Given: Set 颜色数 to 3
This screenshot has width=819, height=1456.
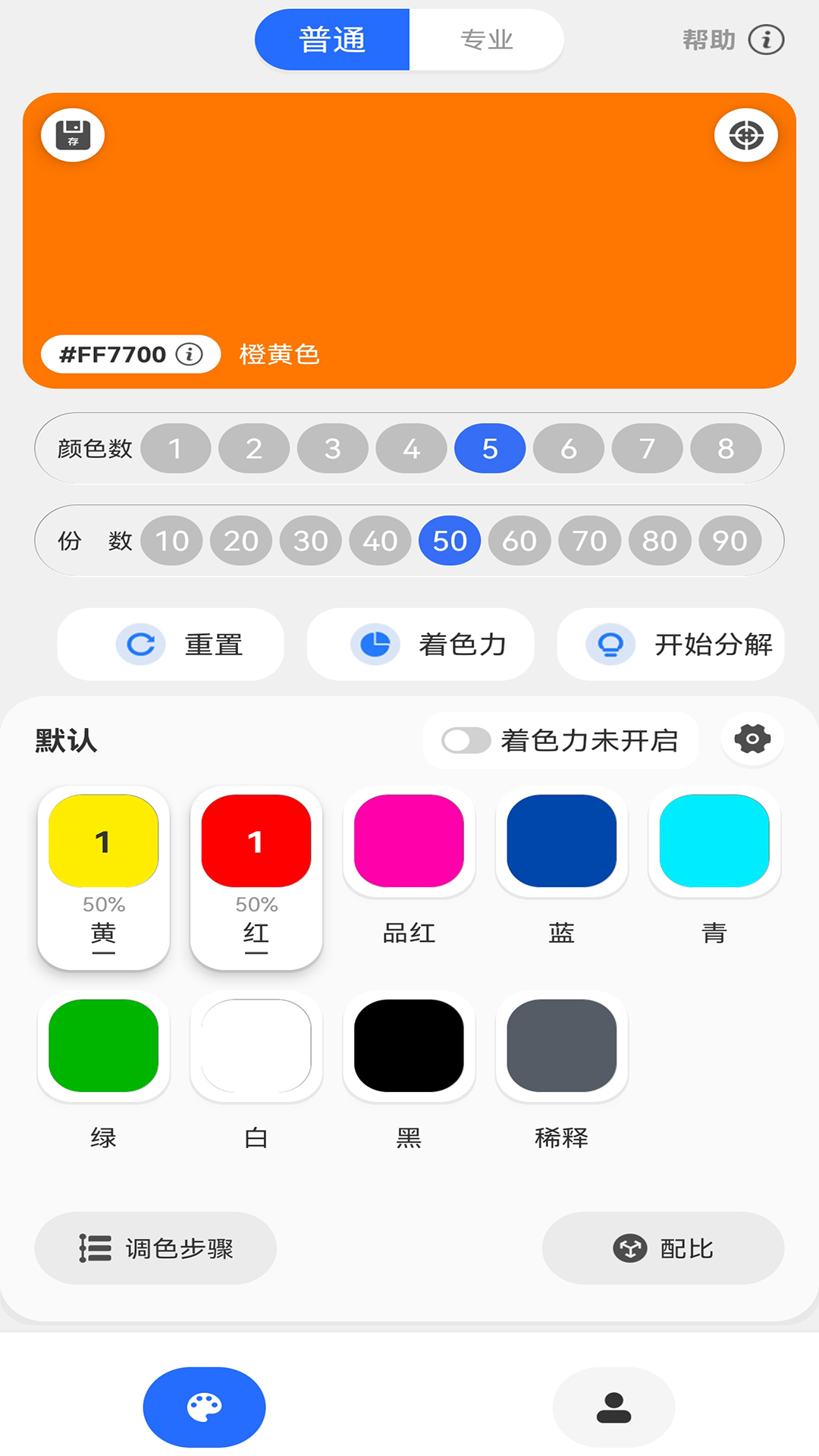Looking at the screenshot, I should pos(332,448).
